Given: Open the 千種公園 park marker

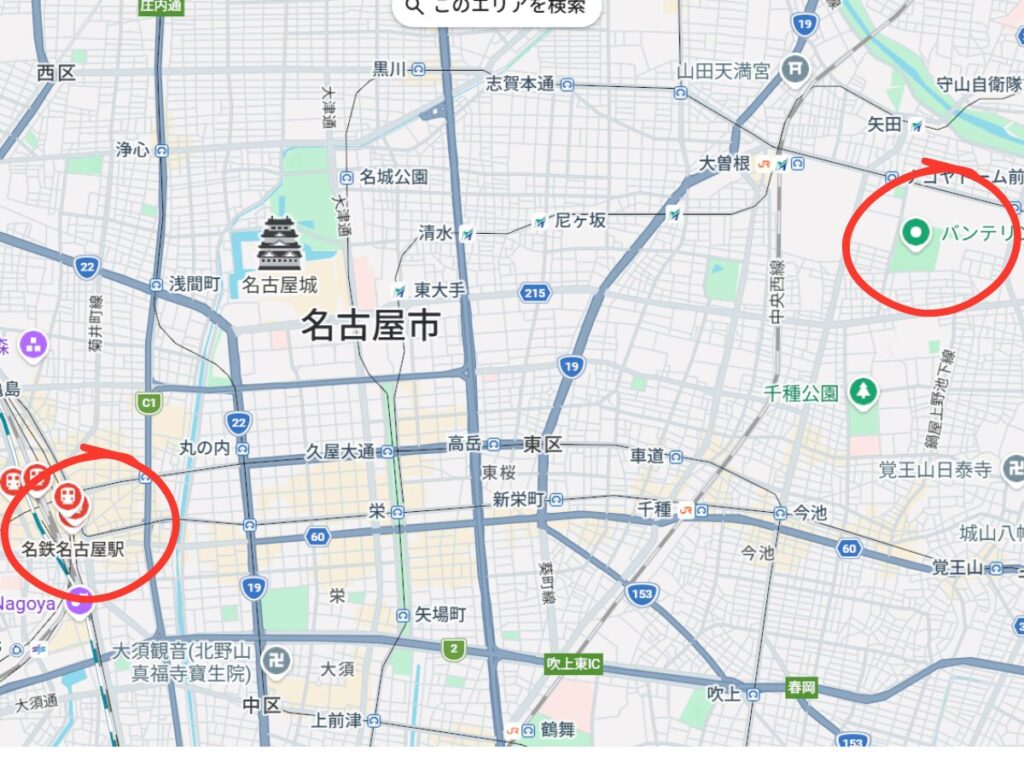Looking at the screenshot, I should pos(862,393).
